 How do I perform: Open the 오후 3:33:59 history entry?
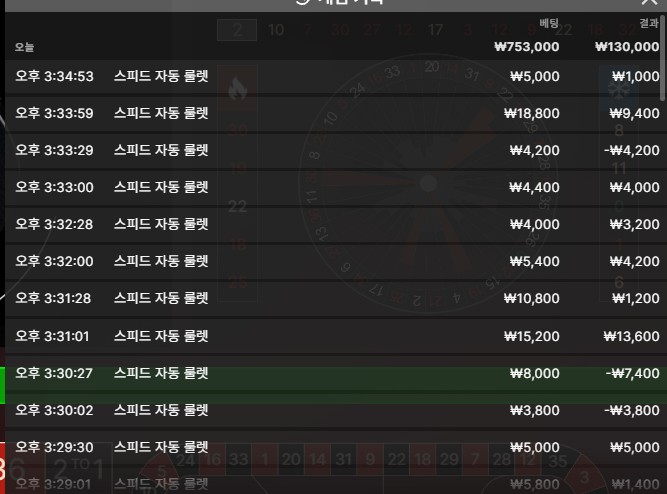tap(334, 113)
